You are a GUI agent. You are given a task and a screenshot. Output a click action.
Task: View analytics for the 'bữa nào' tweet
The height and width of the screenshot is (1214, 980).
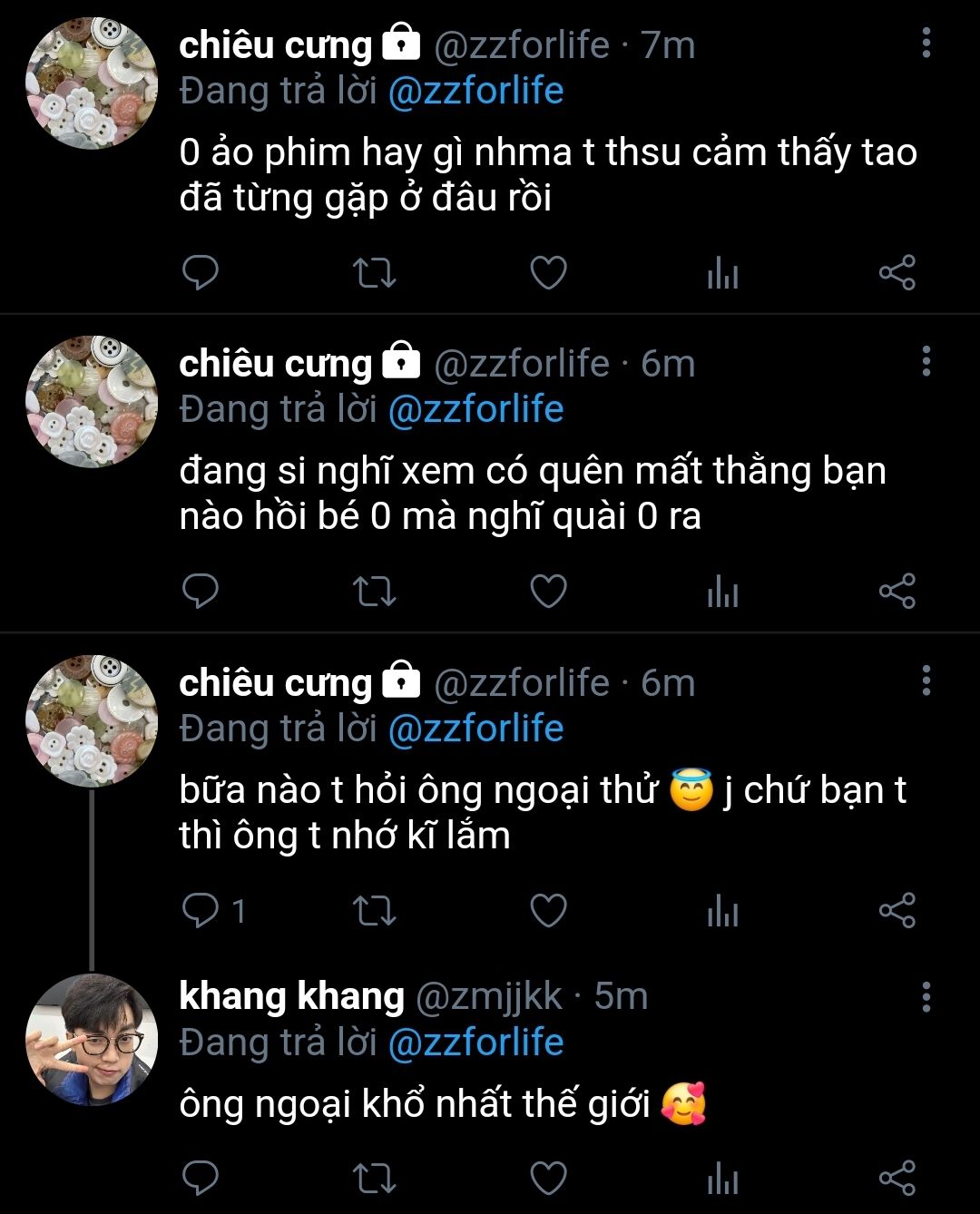pyautogui.click(x=722, y=910)
